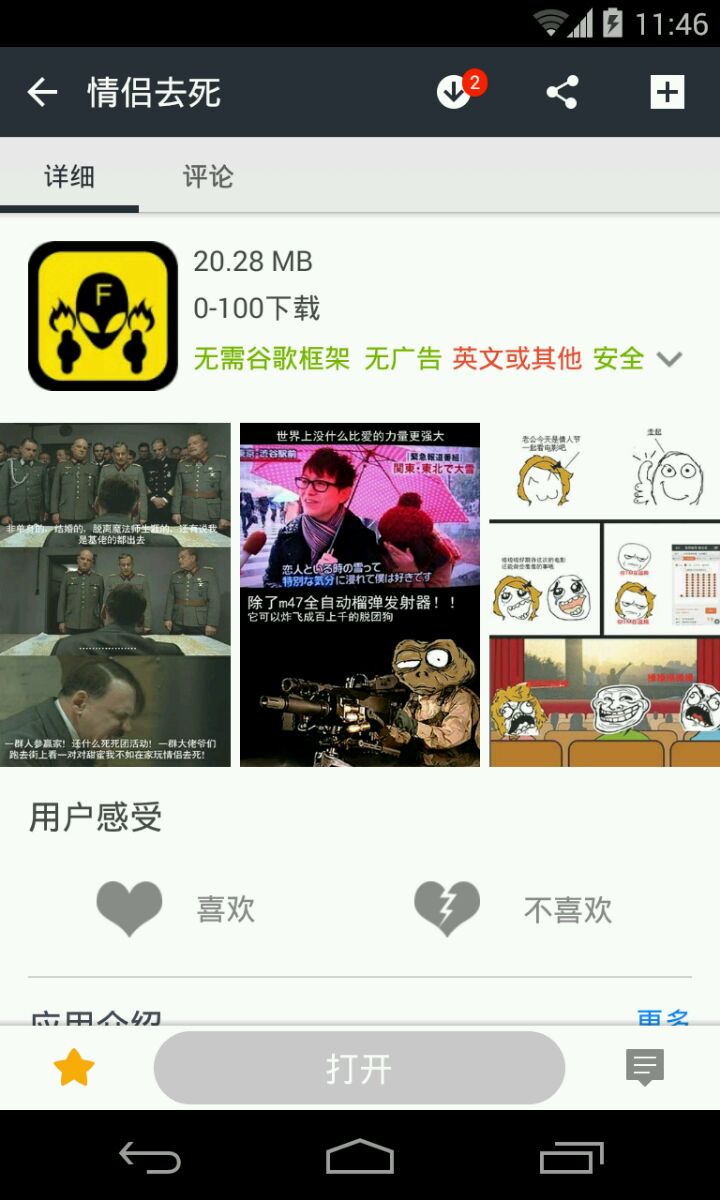The height and width of the screenshot is (1200, 720).
Task: Tap the 打开 button
Action: pyautogui.click(x=359, y=1068)
